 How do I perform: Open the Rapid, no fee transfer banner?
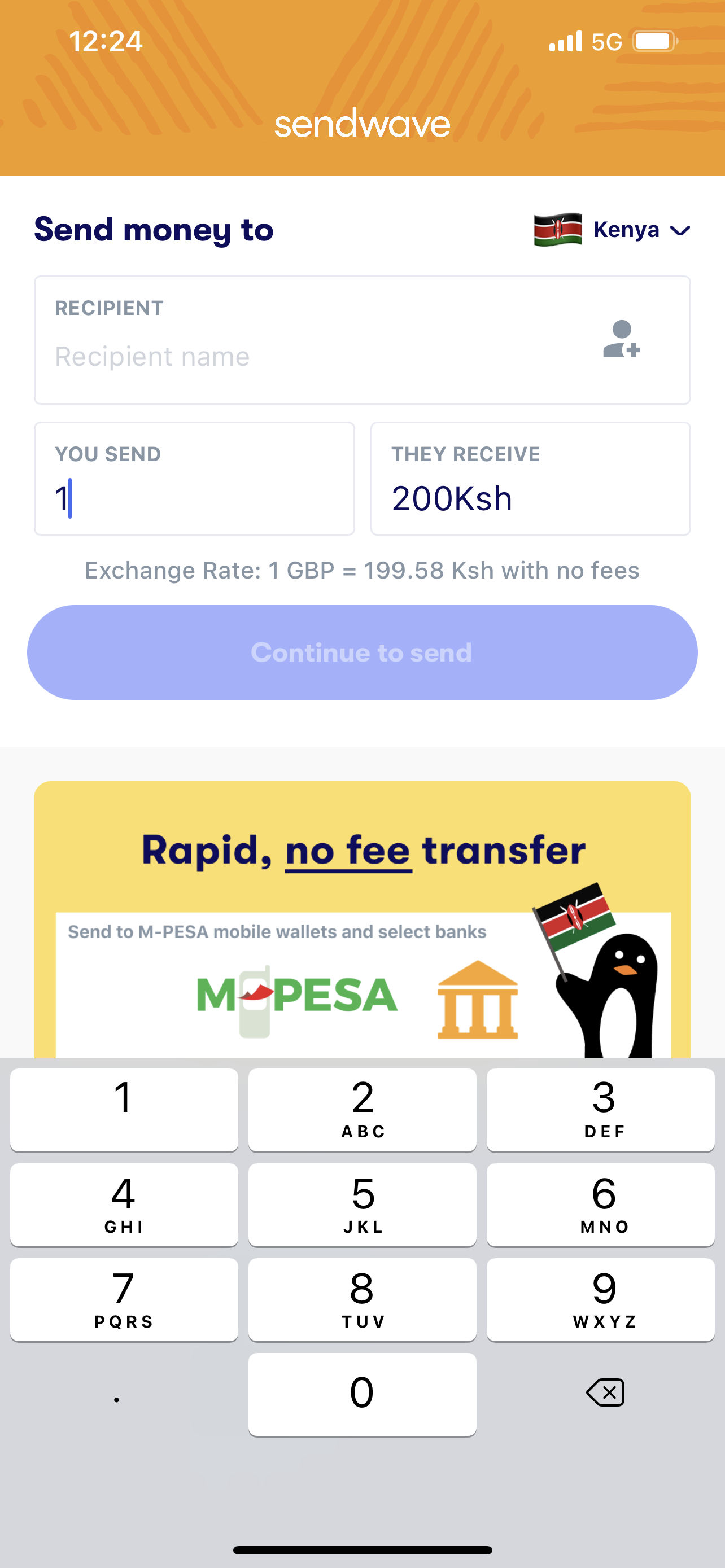362,919
